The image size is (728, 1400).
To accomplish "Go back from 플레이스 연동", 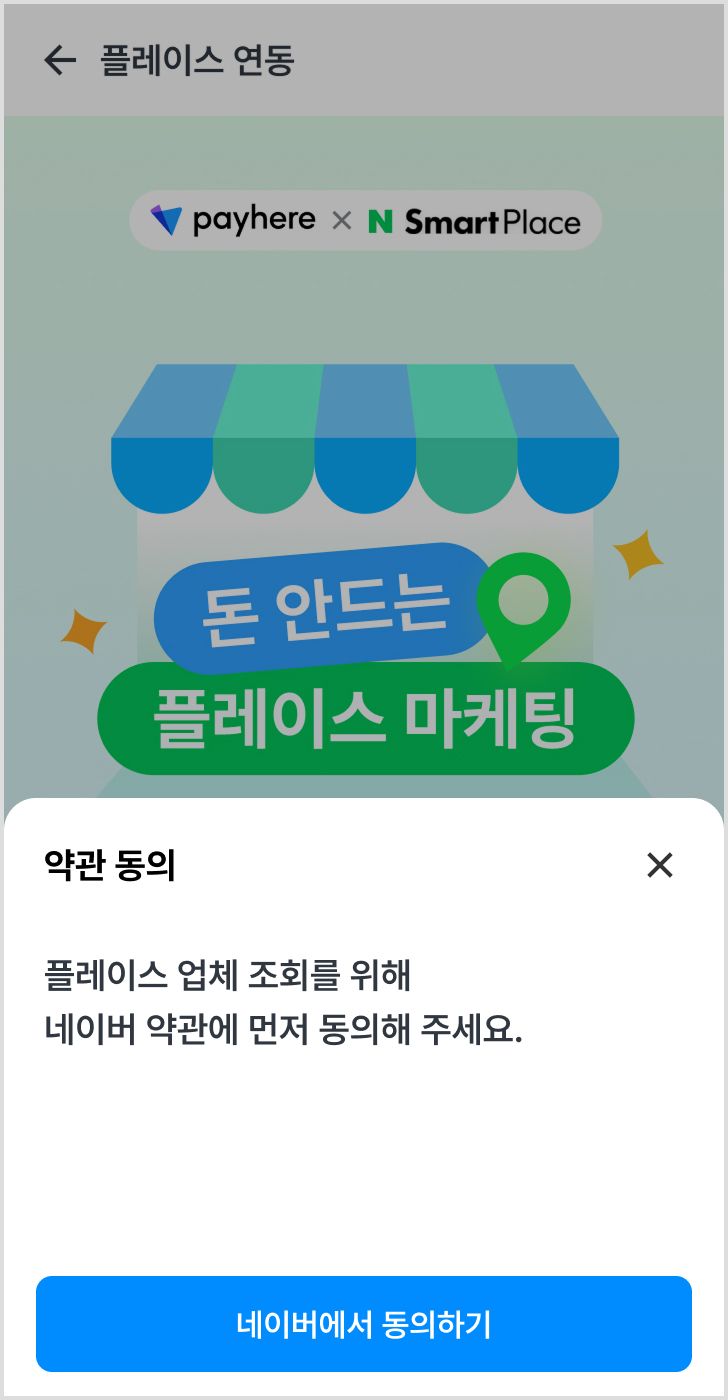I will pyautogui.click(x=60, y=61).
